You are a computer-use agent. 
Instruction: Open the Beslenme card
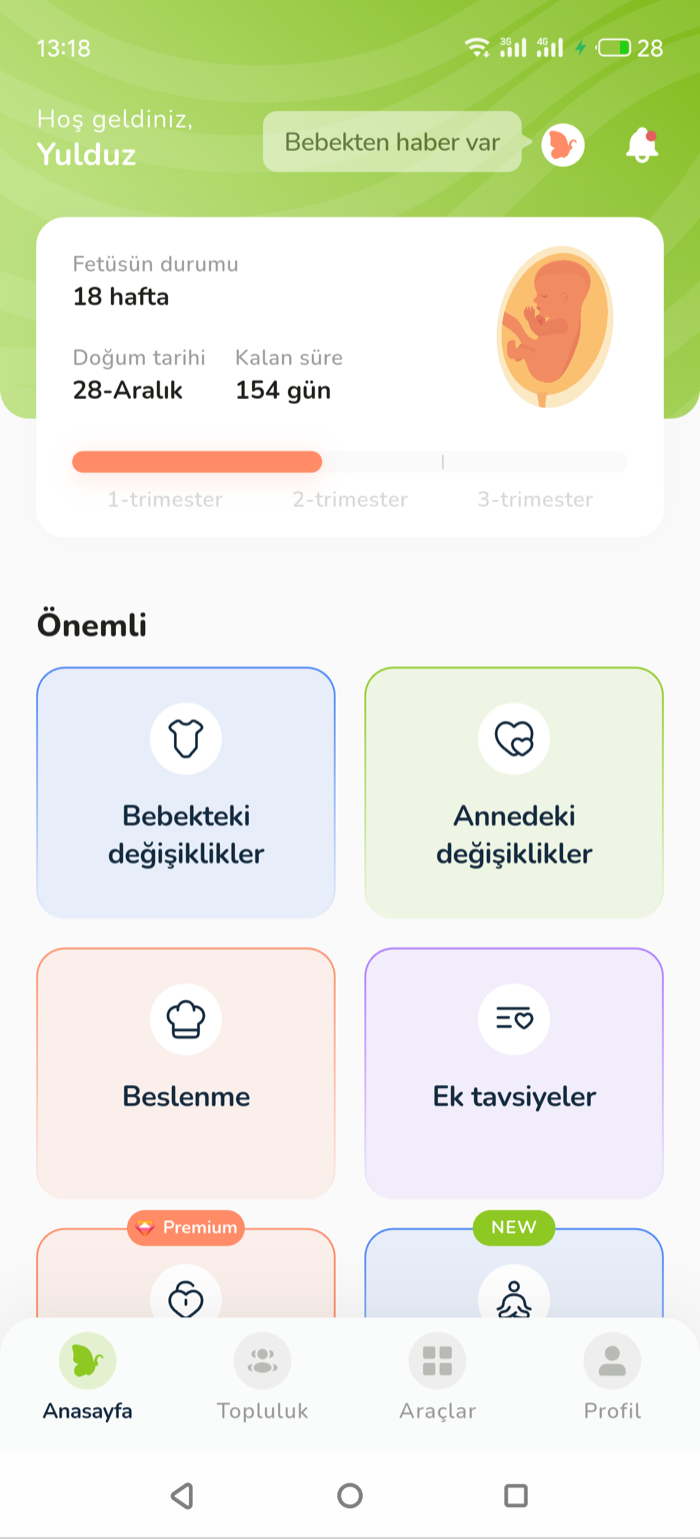(x=186, y=1073)
